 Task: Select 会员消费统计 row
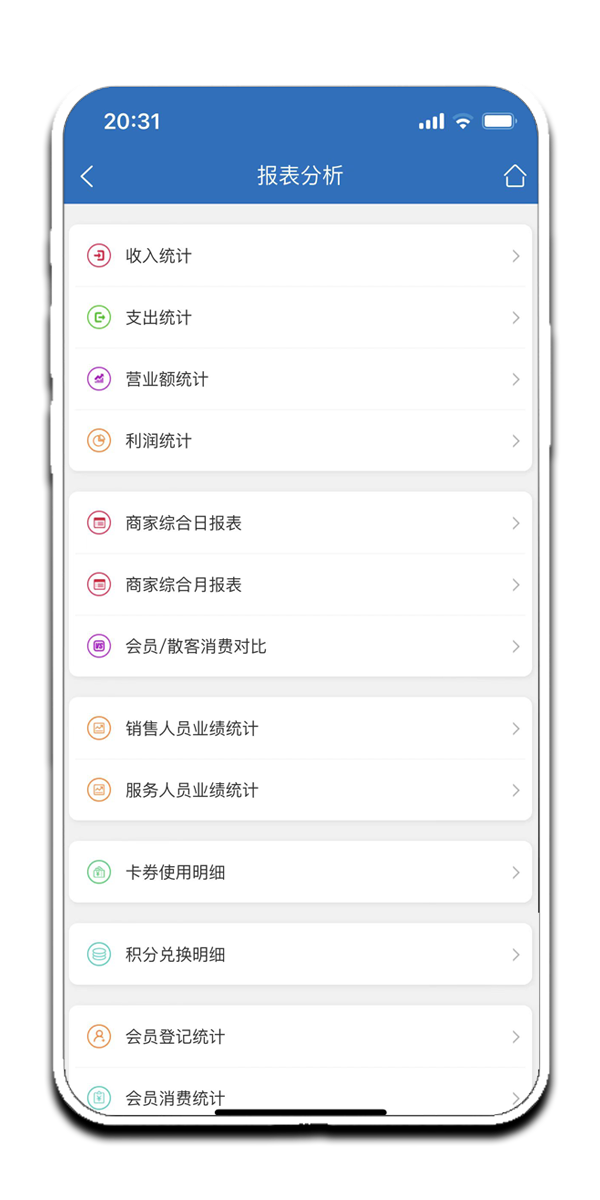[x=300, y=1095]
